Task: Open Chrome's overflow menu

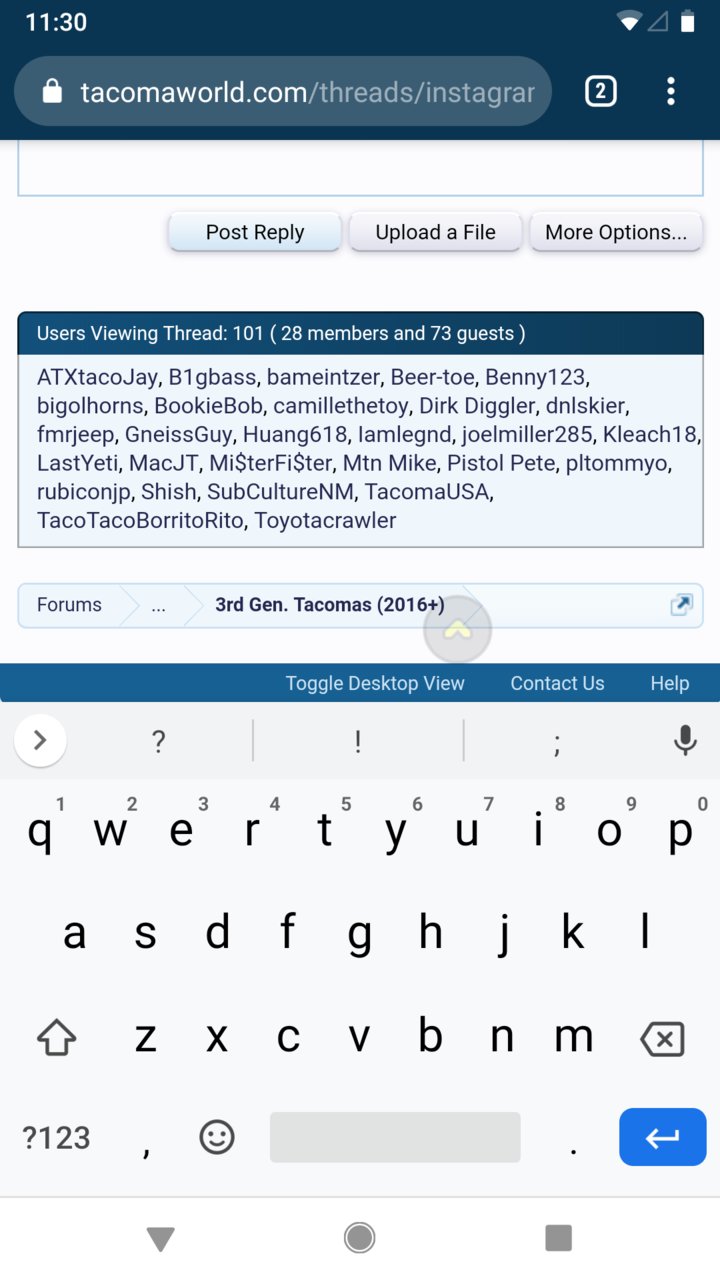Action: tap(671, 92)
